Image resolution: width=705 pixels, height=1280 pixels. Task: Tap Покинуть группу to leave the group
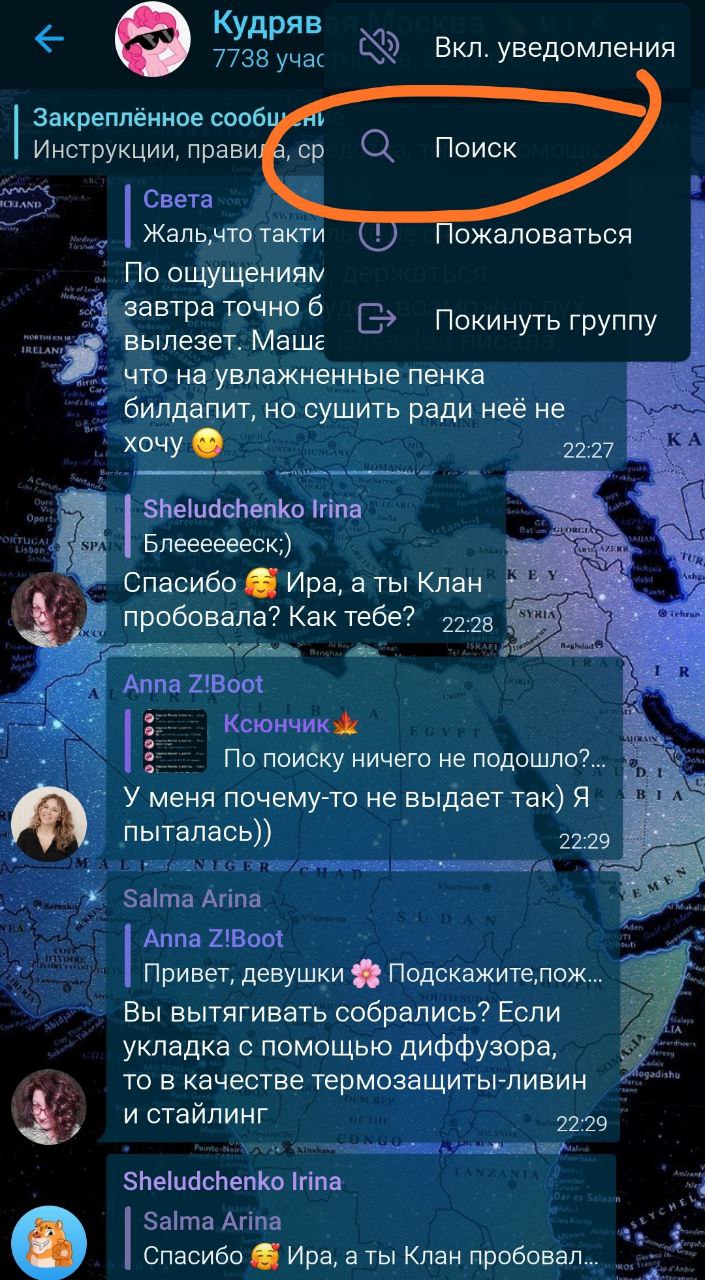[507, 320]
